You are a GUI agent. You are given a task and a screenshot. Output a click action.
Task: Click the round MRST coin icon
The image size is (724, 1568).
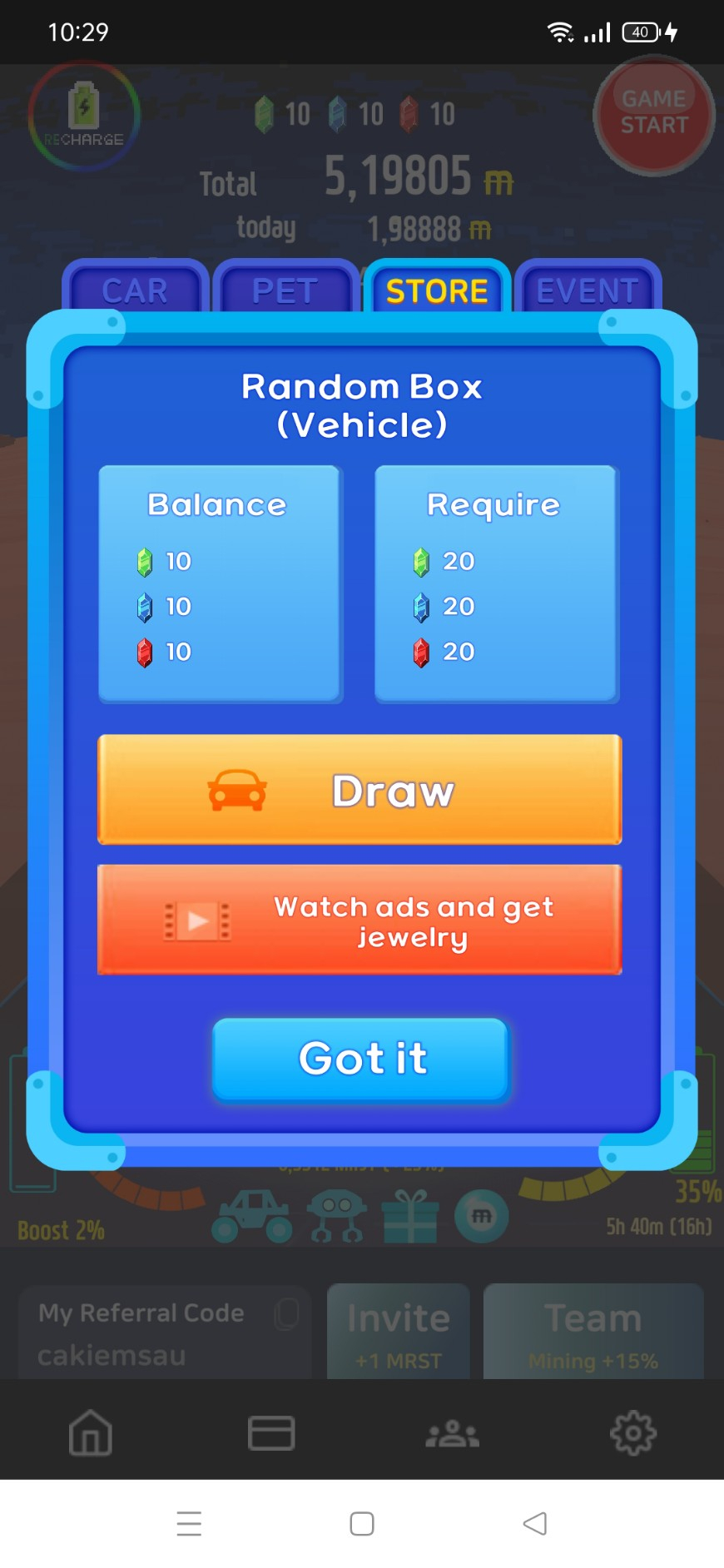pos(480,1215)
